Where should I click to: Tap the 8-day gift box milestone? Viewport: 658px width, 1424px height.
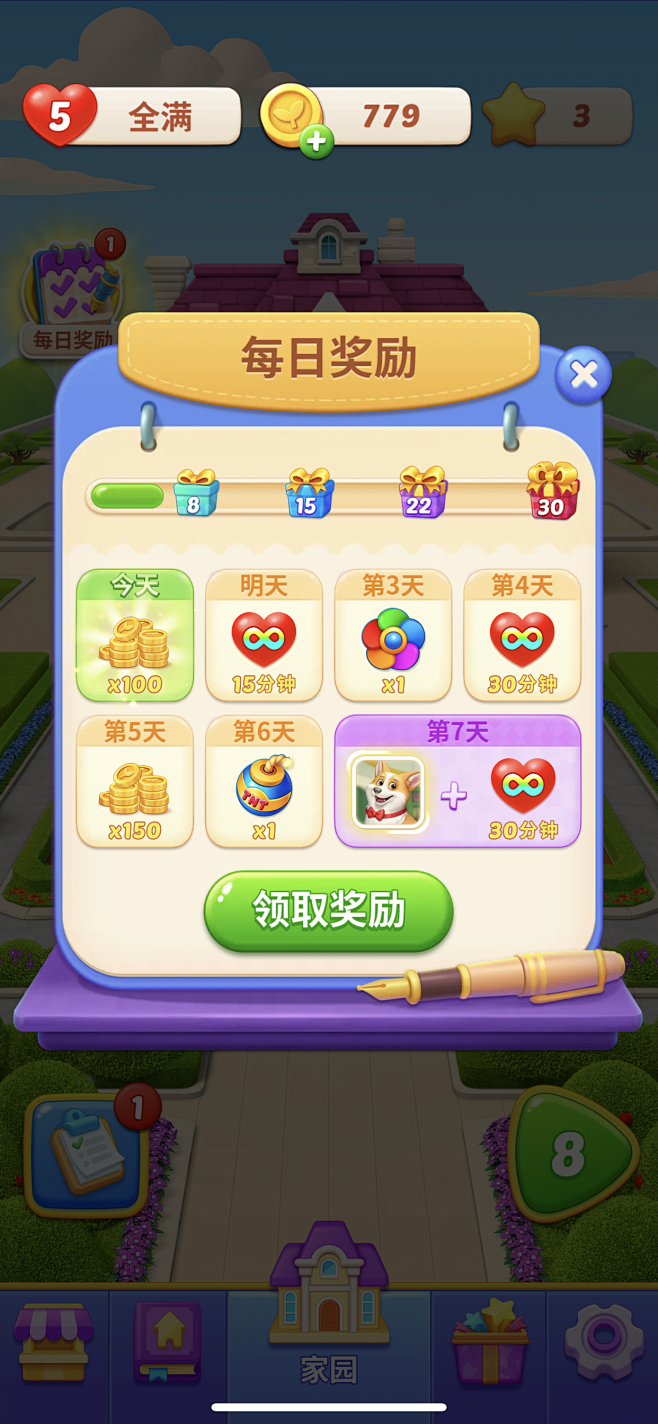(x=196, y=493)
